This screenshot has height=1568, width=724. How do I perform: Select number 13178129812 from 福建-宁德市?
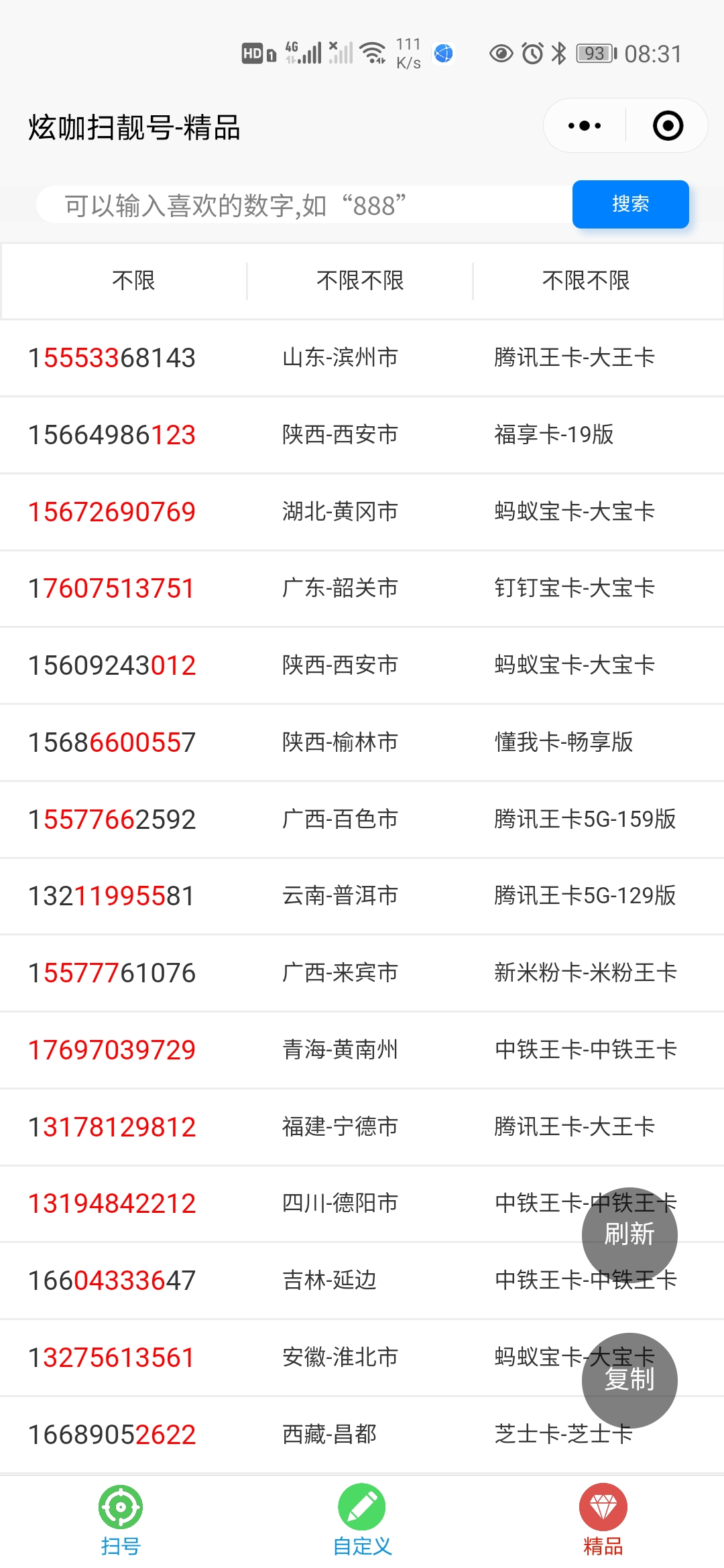click(112, 1127)
